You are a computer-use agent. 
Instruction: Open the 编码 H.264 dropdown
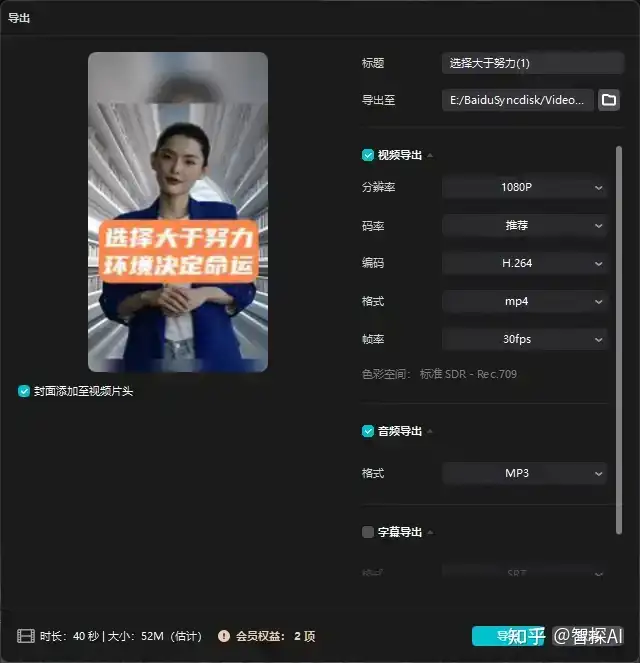524,264
